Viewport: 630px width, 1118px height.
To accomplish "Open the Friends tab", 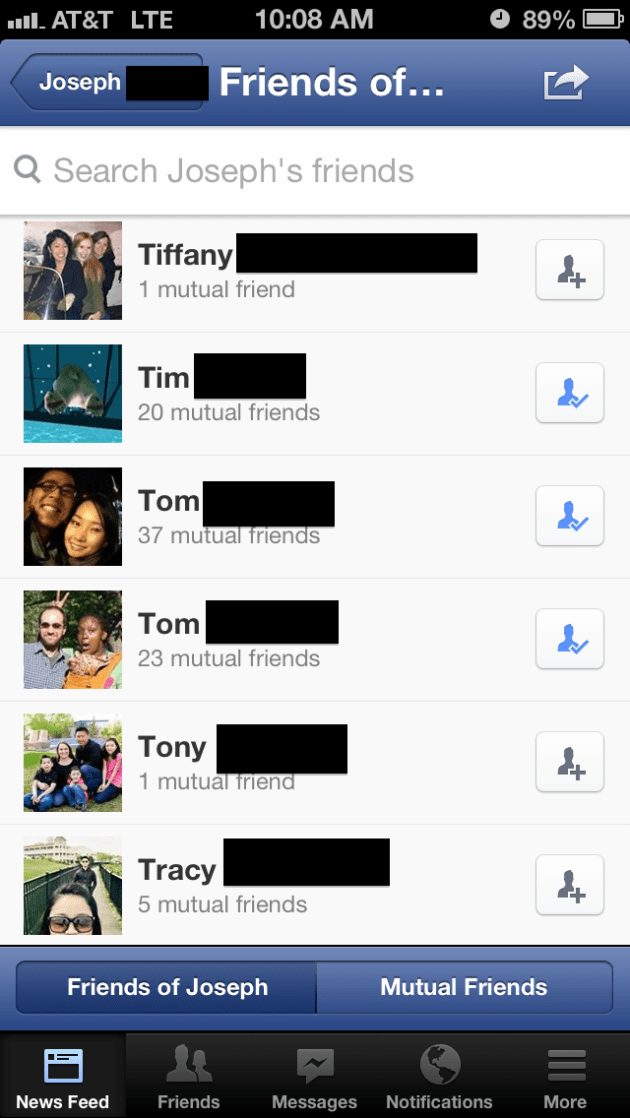I will [188, 1076].
